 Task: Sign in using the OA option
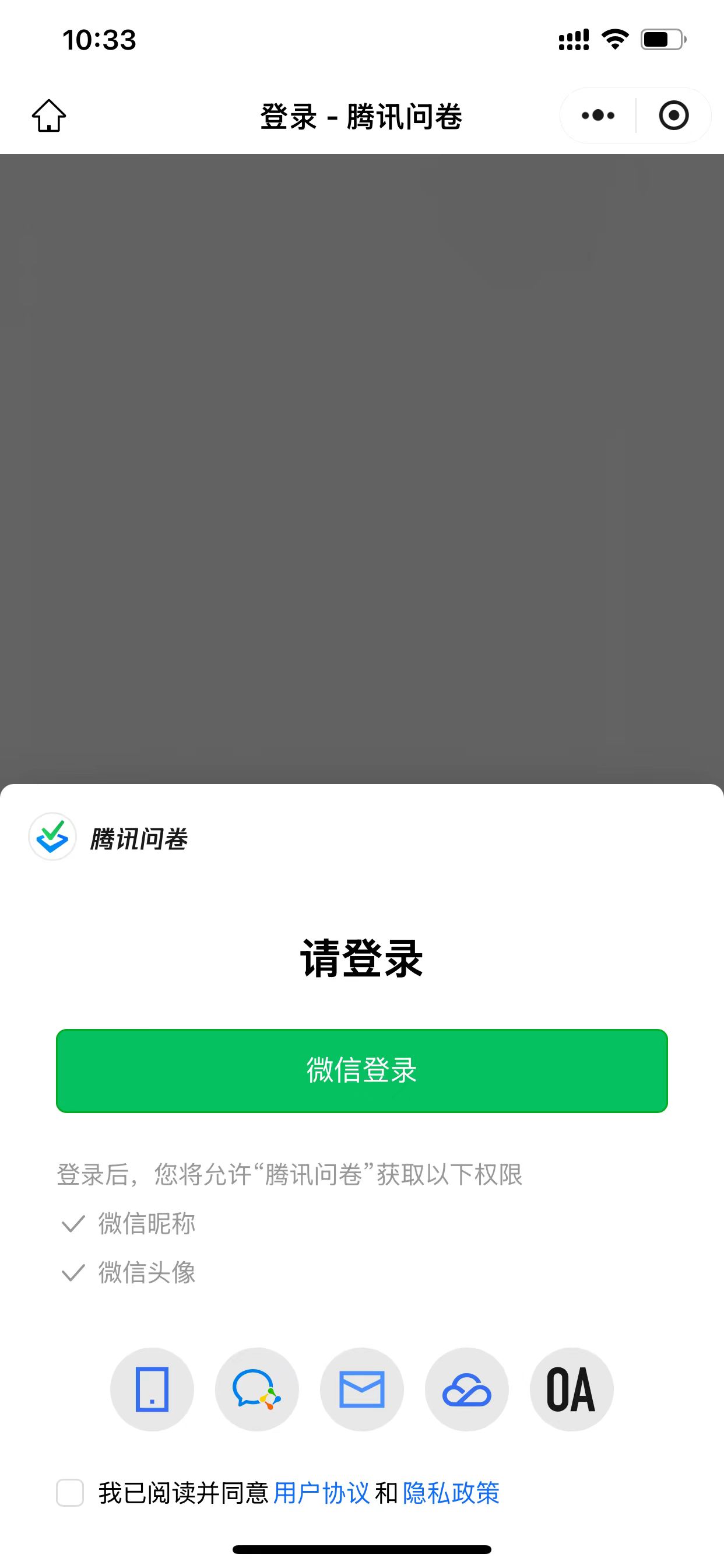pyautogui.click(x=571, y=1389)
